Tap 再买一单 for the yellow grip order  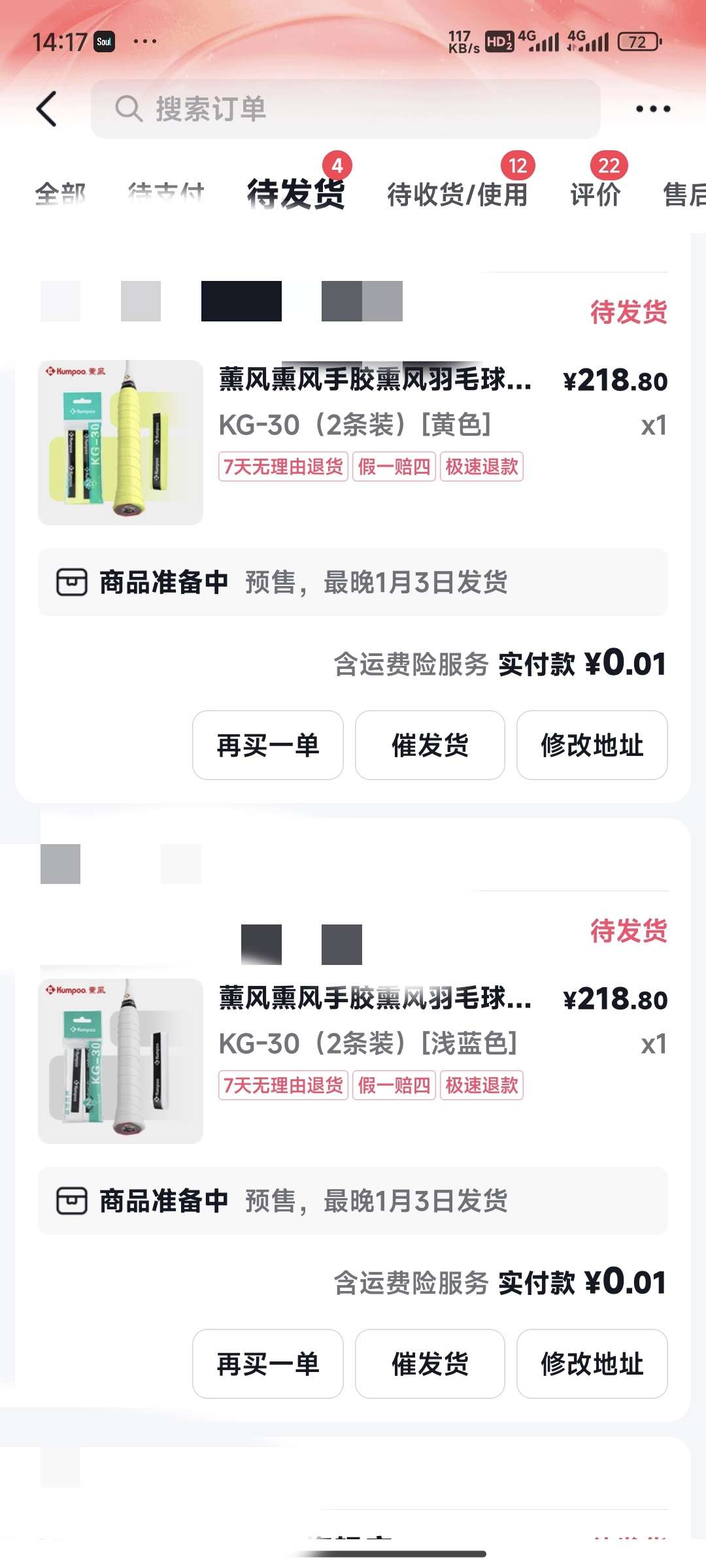click(268, 745)
